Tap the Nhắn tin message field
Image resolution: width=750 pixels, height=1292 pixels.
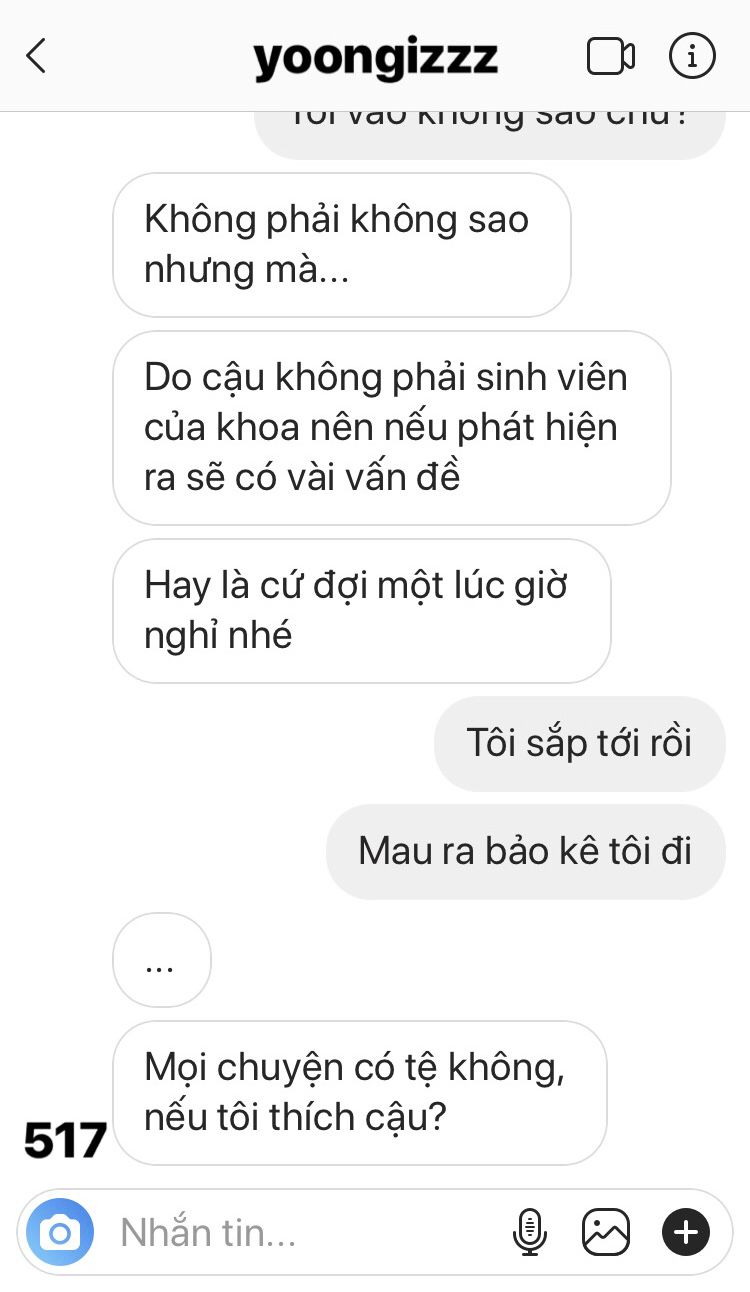pyautogui.click(x=300, y=1232)
